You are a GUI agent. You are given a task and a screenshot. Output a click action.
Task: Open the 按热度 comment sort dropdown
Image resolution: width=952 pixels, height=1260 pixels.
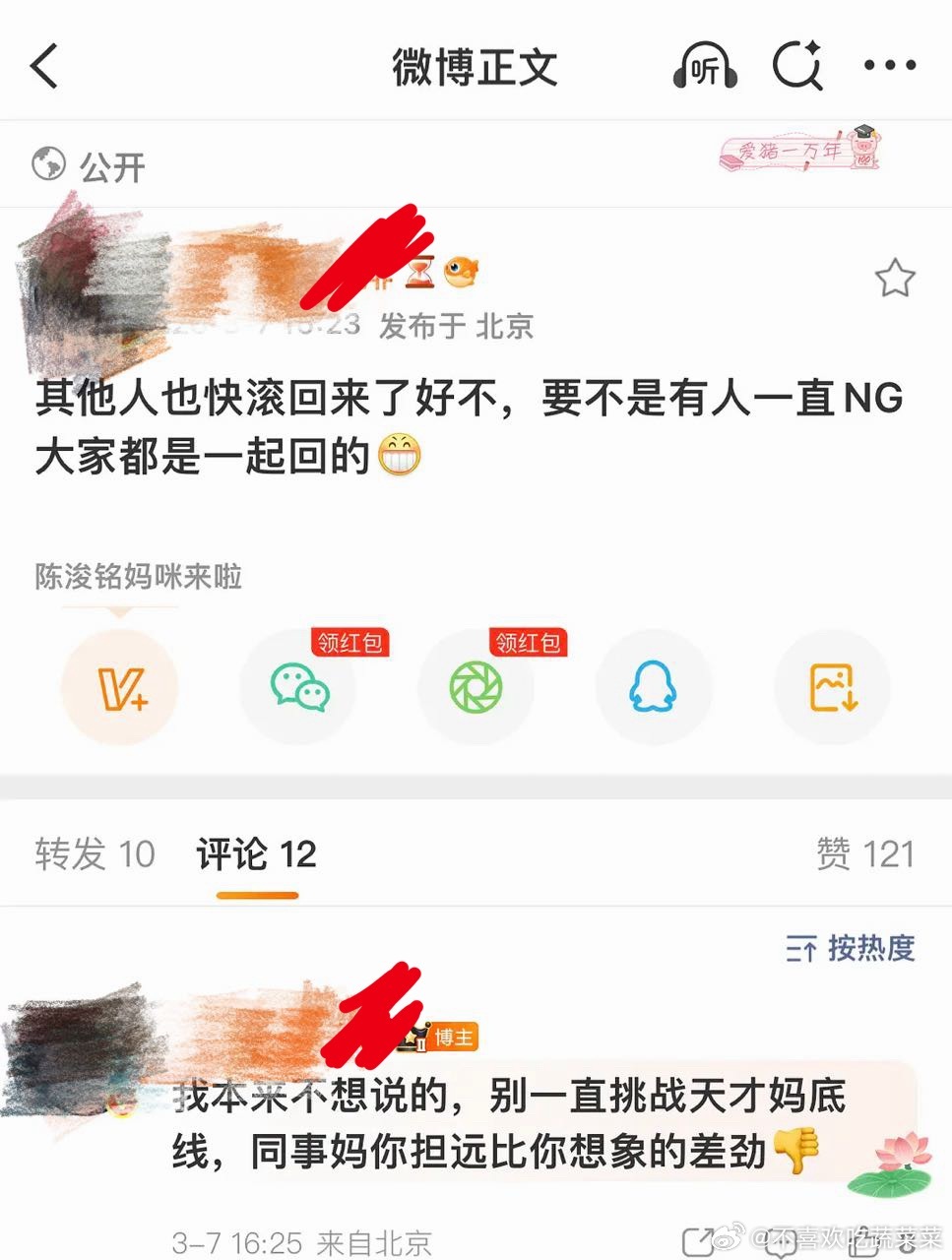point(849,948)
